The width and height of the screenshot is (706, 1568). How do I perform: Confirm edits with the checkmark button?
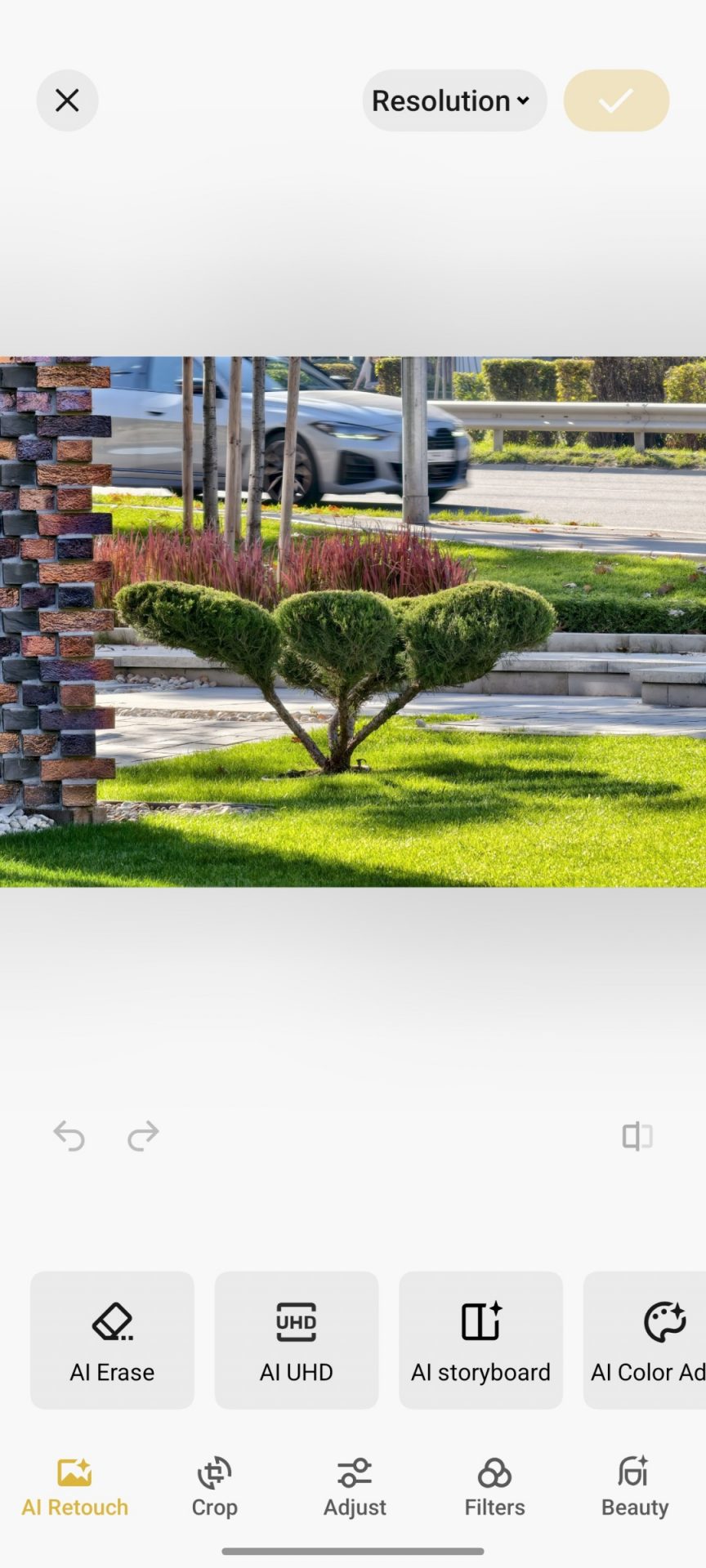(x=615, y=100)
